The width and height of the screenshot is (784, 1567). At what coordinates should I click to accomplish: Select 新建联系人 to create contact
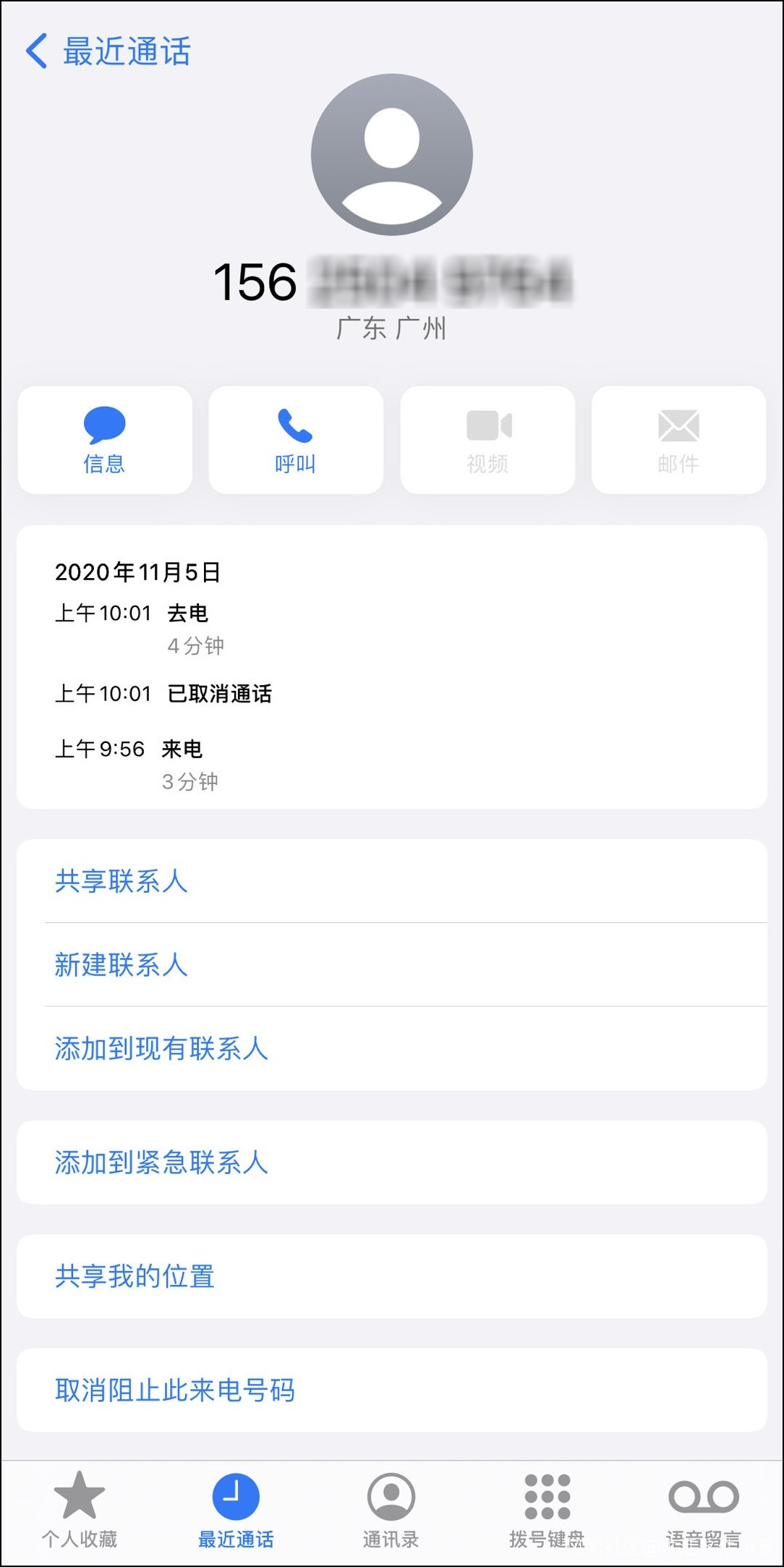click(x=122, y=965)
